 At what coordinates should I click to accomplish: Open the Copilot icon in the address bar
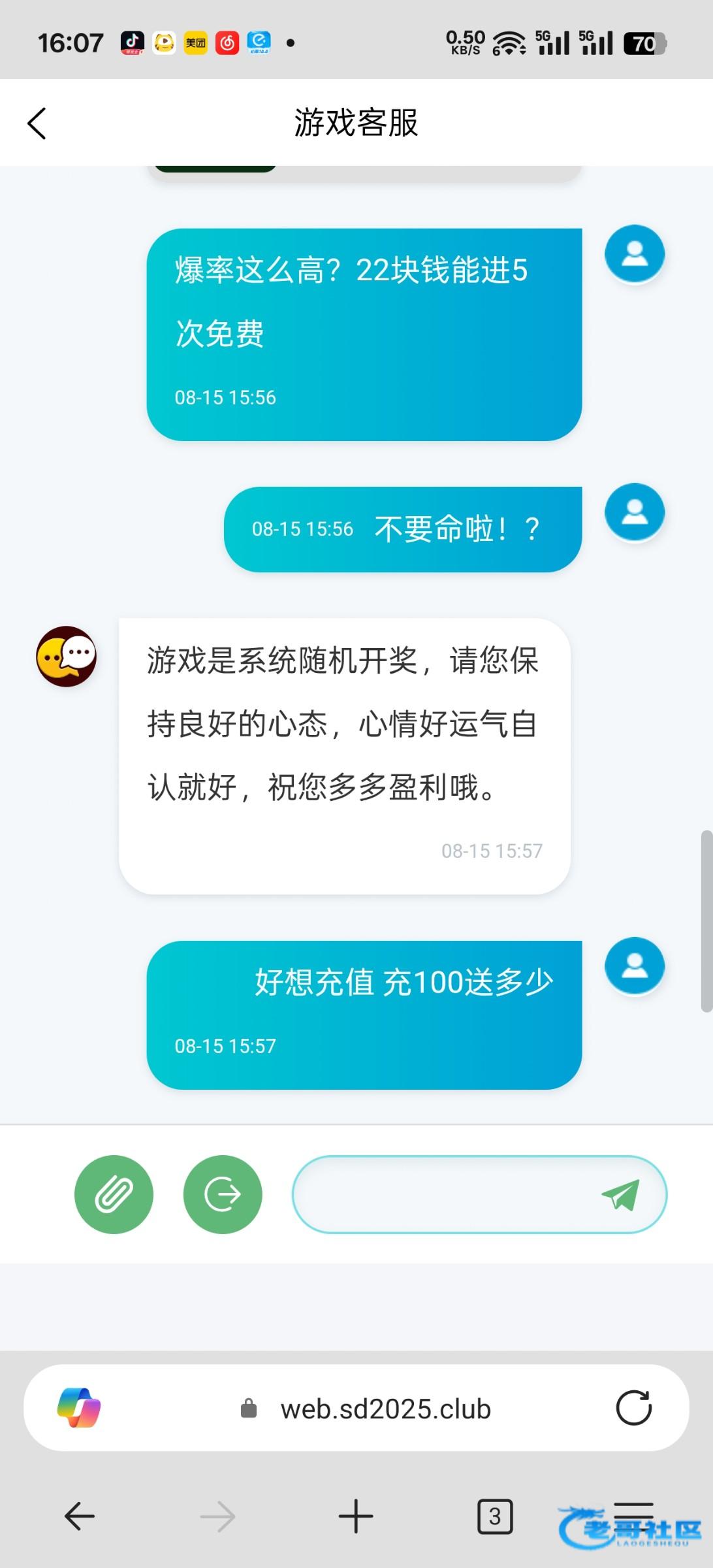coord(79,1408)
